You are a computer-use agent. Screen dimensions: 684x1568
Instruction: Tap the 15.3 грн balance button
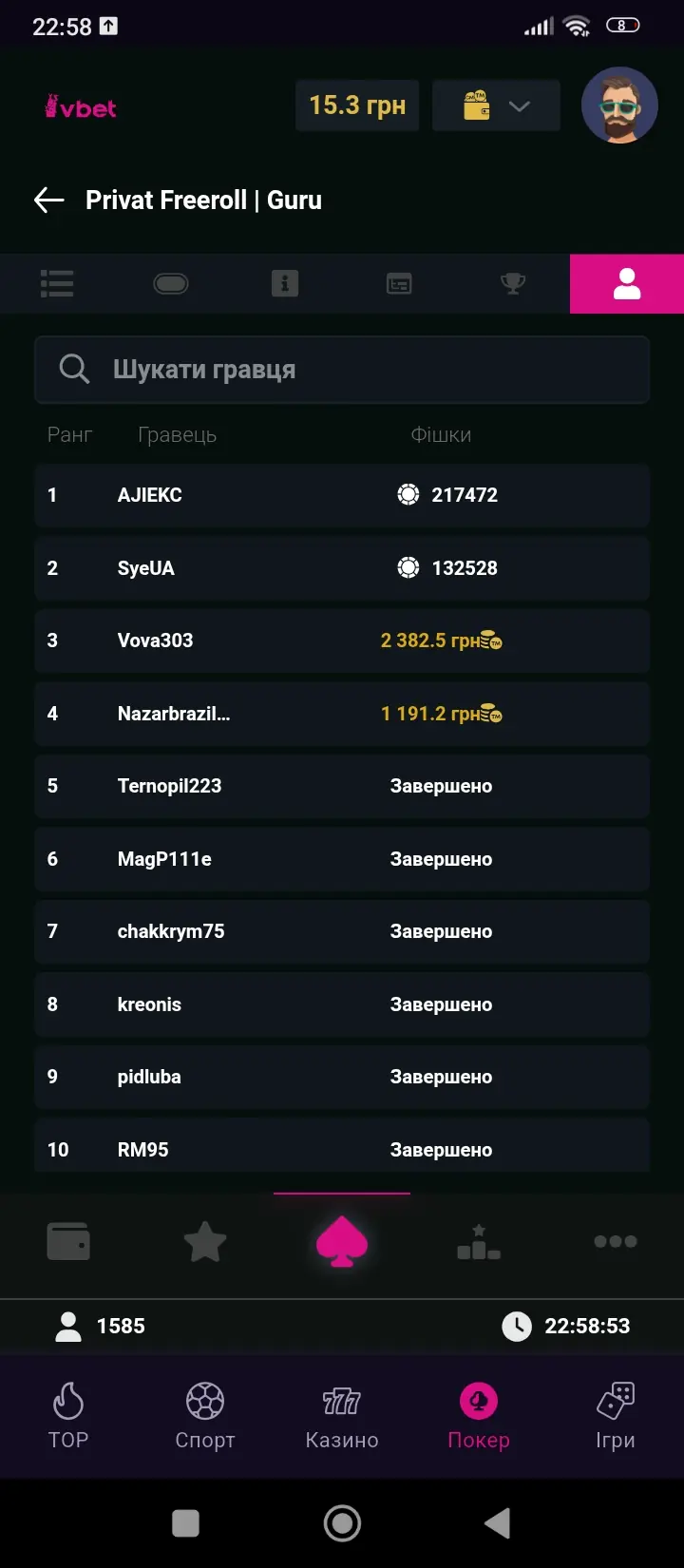pyautogui.click(x=357, y=105)
